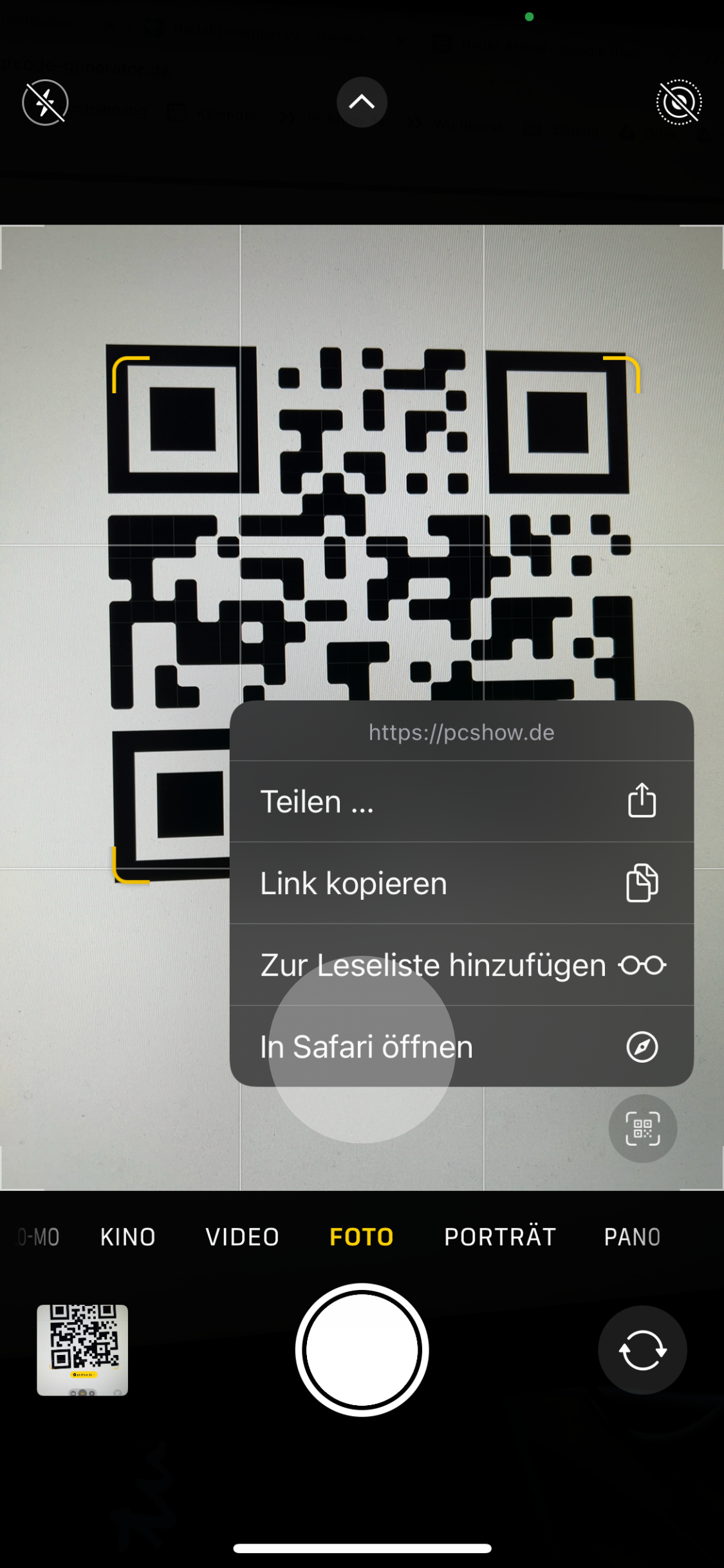Open the Safari compass icon
This screenshot has height=1568, width=724.
(642, 1047)
